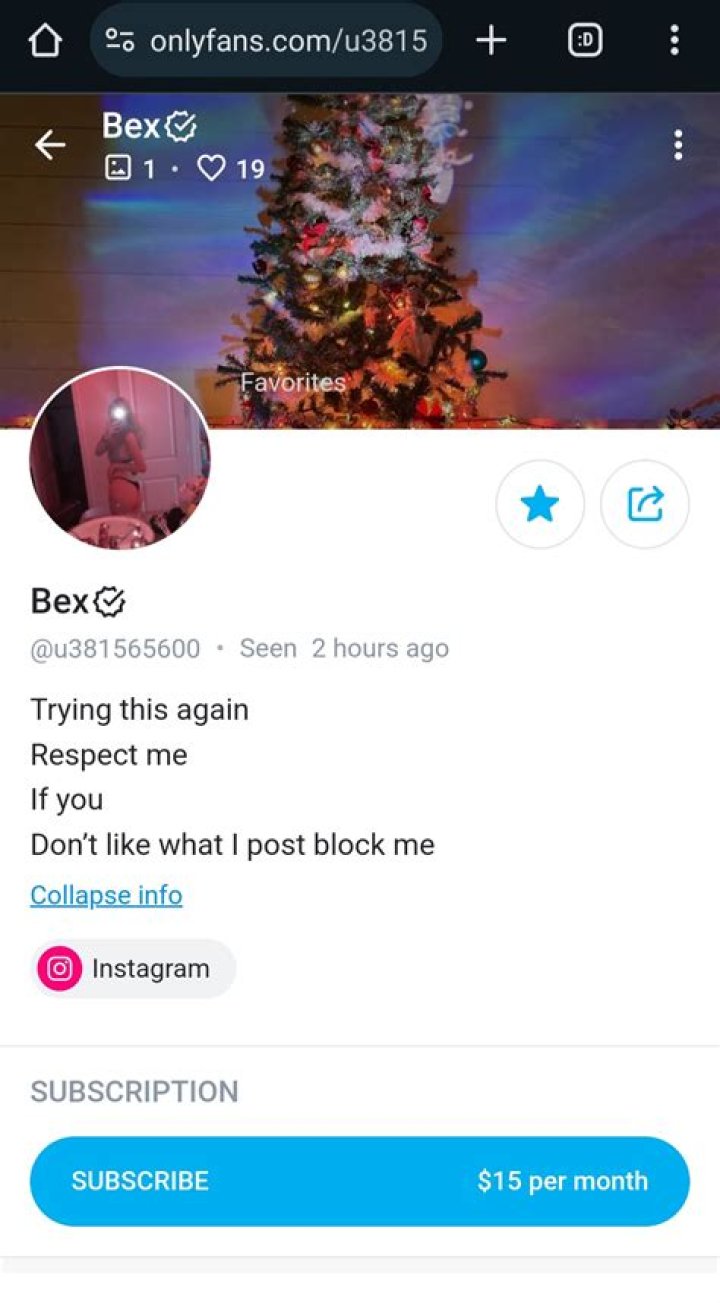Tap the home icon in the browser toolbar
720x1303 pixels.
point(43,41)
